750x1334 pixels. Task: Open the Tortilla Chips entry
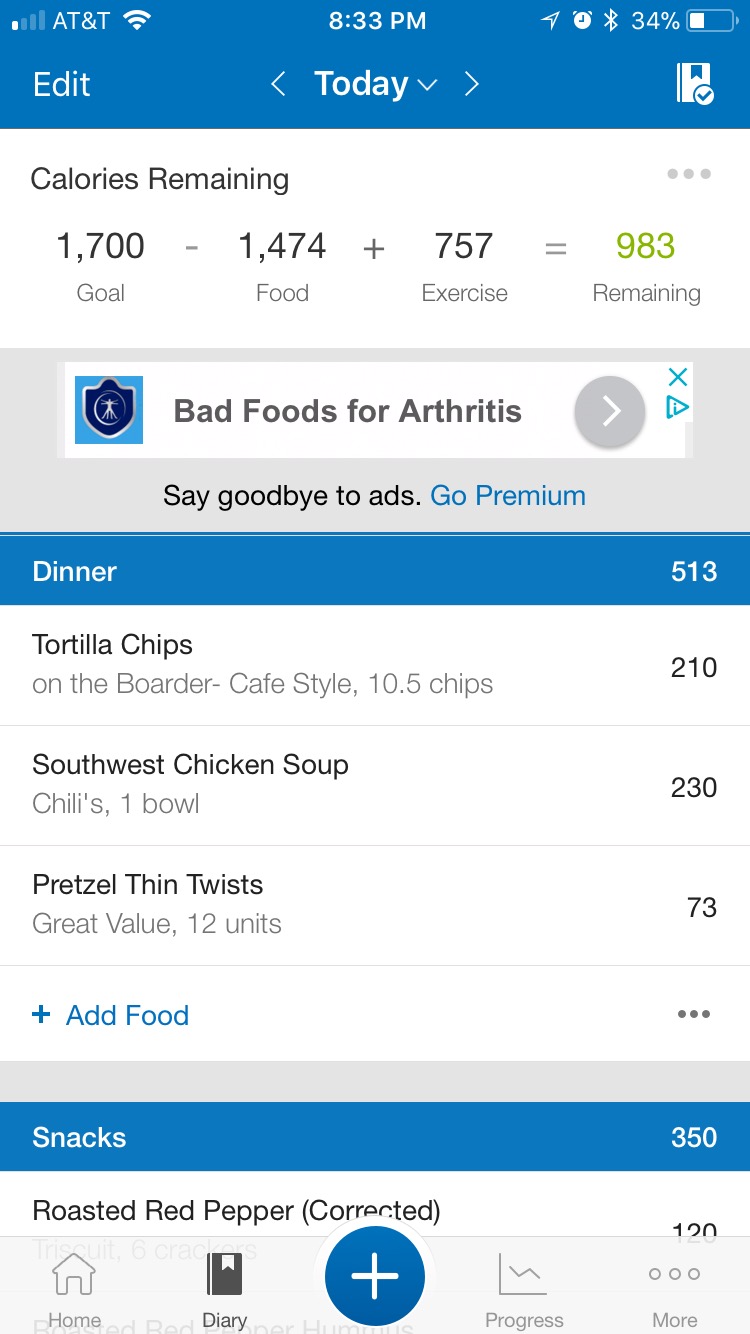pos(375,665)
